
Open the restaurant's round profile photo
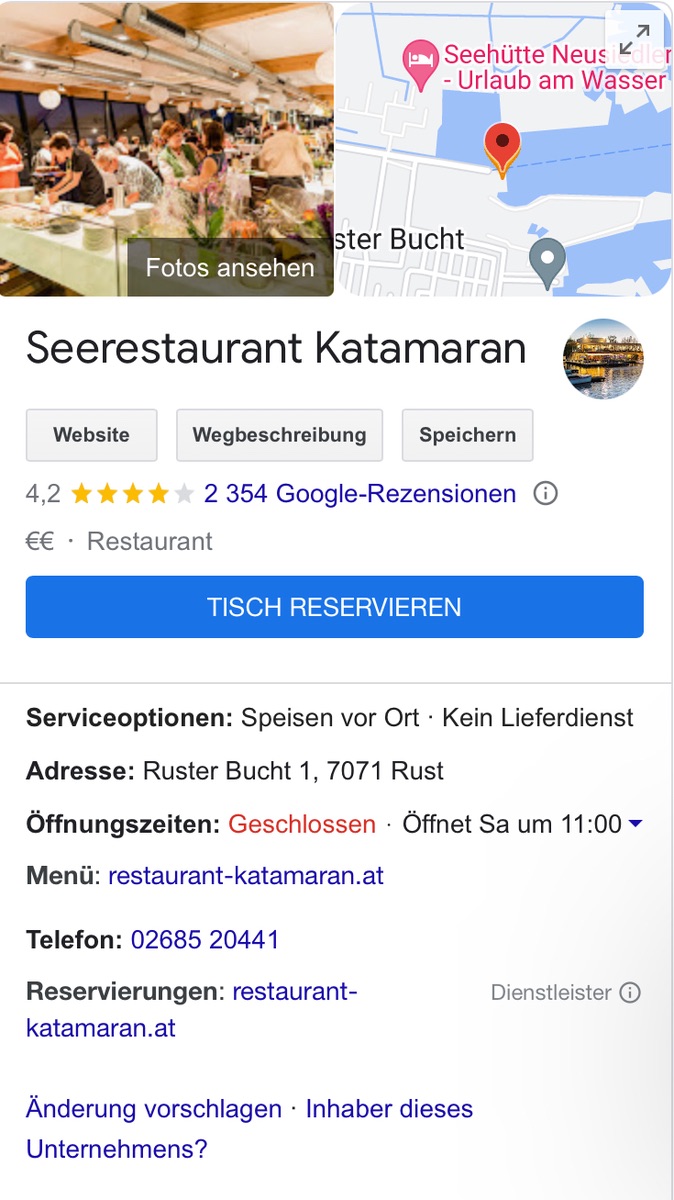click(x=603, y=359)
